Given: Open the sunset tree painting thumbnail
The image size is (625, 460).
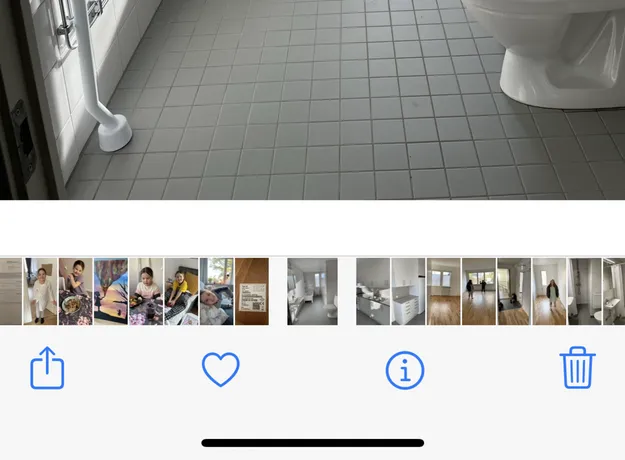Looking at the screenshot, I should 111,291.
